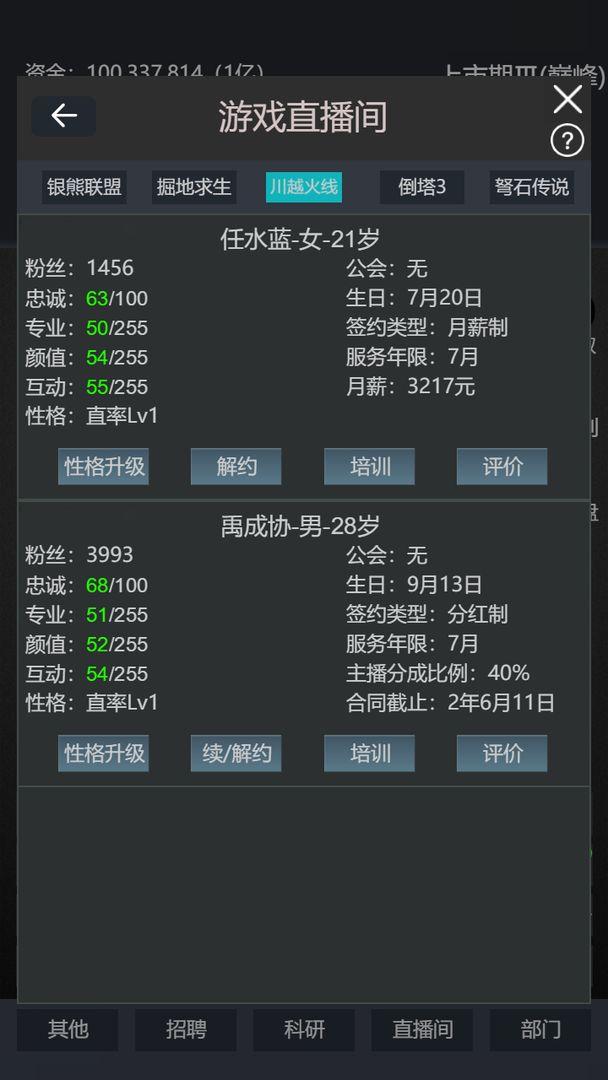Tap 续/解约 for 禹成协
This screenshot has width=608, height=1080.
[236, 754]
